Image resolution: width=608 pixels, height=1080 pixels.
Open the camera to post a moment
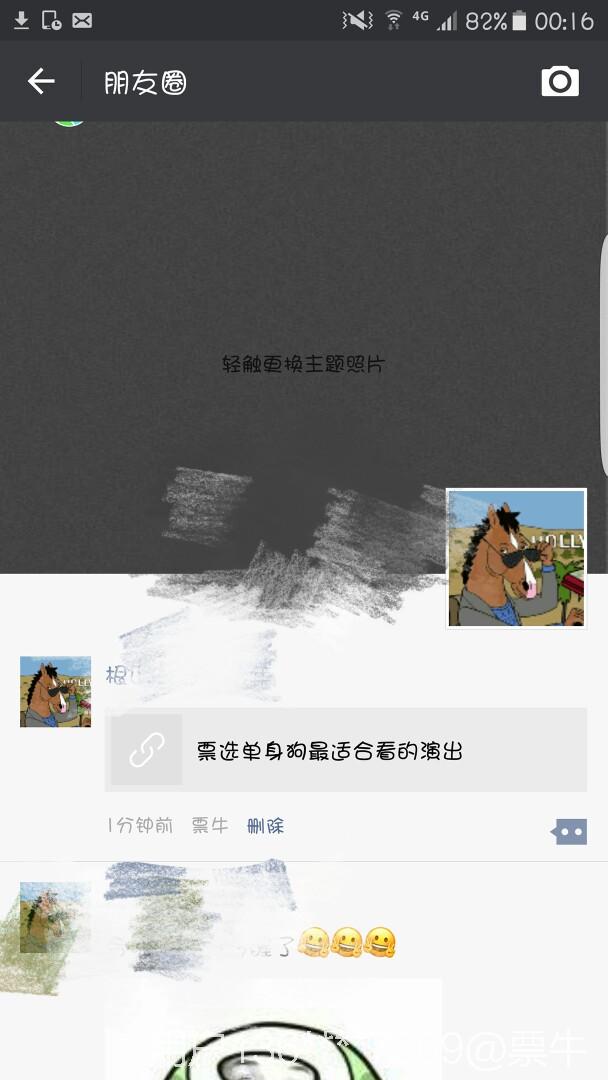[x=560, y=81]
